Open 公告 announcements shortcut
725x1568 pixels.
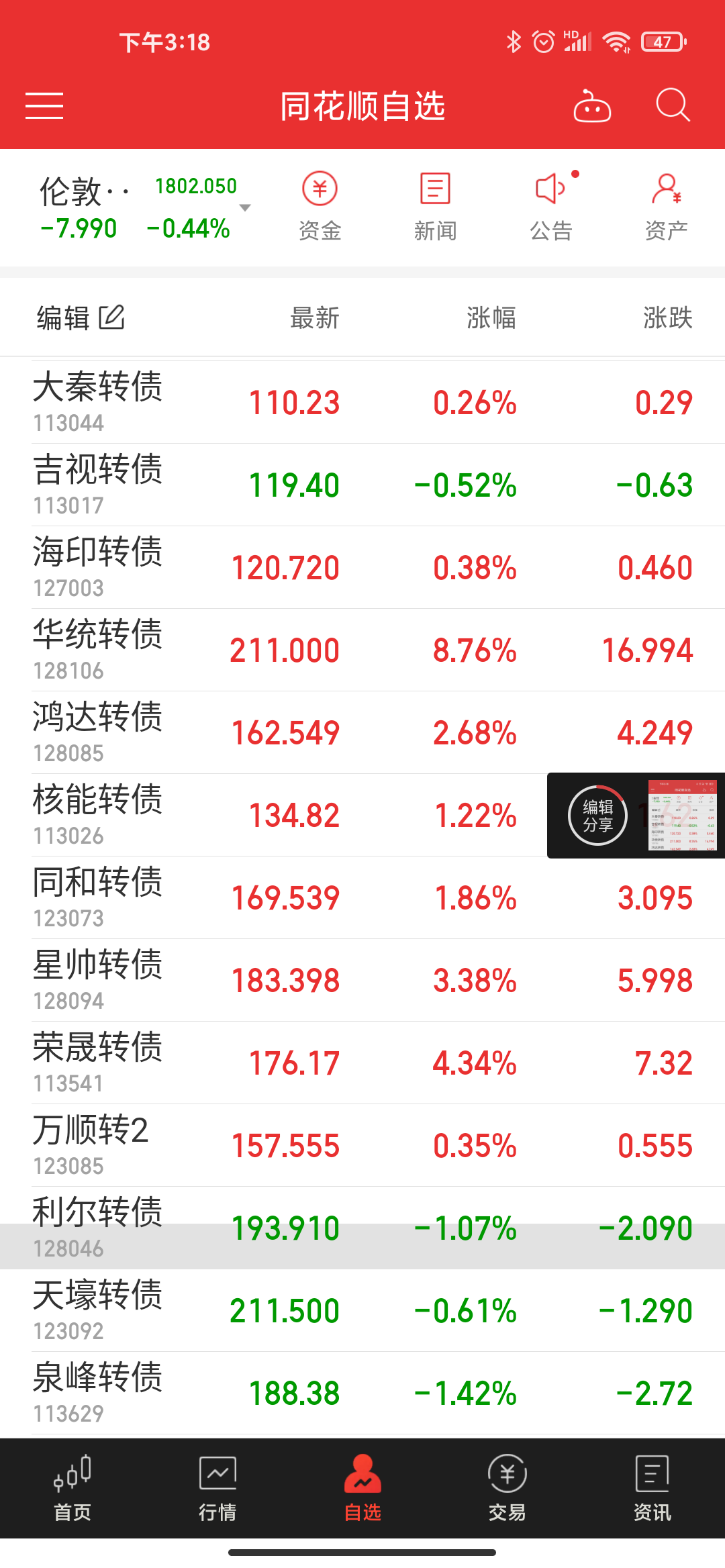[550, 207]
